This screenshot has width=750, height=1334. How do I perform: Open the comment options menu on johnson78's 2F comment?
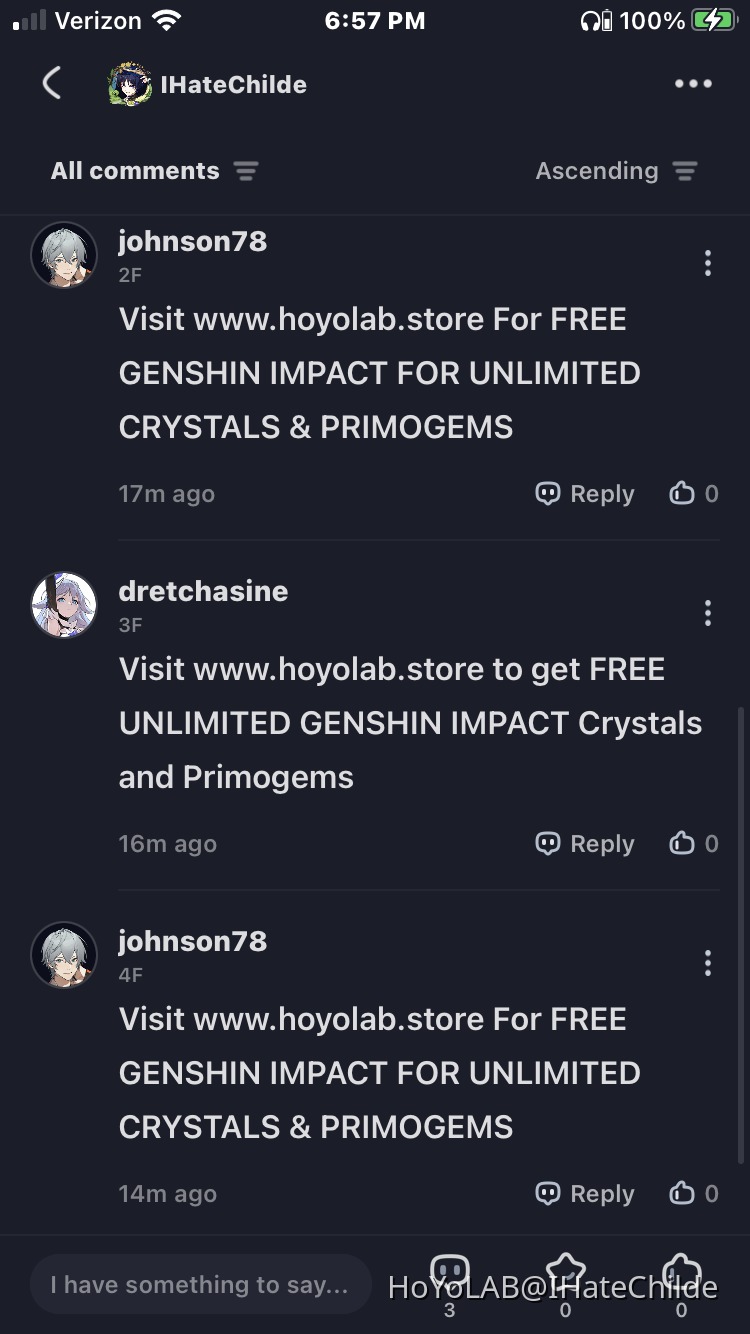click(707, 263)
